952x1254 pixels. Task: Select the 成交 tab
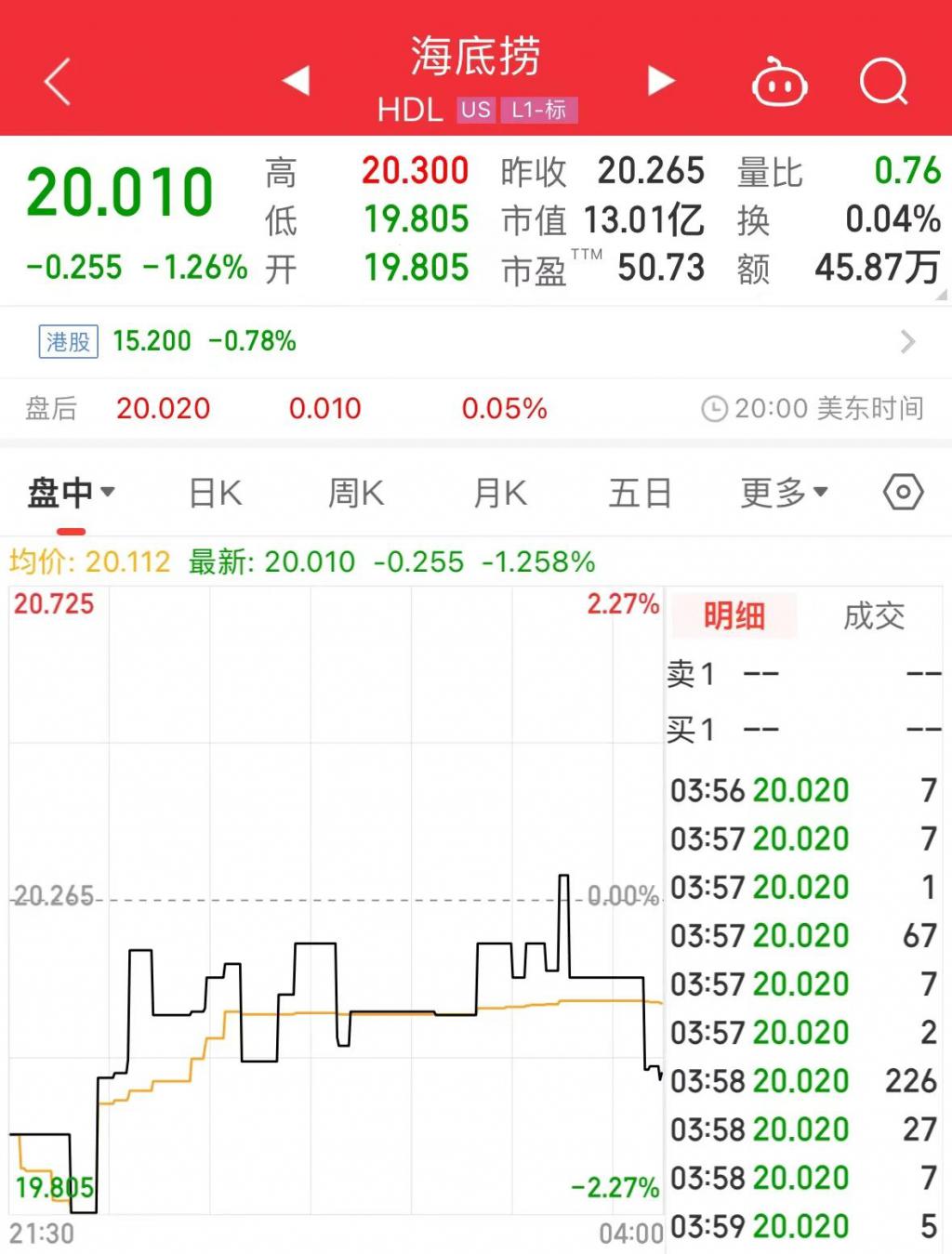(873, 615)
